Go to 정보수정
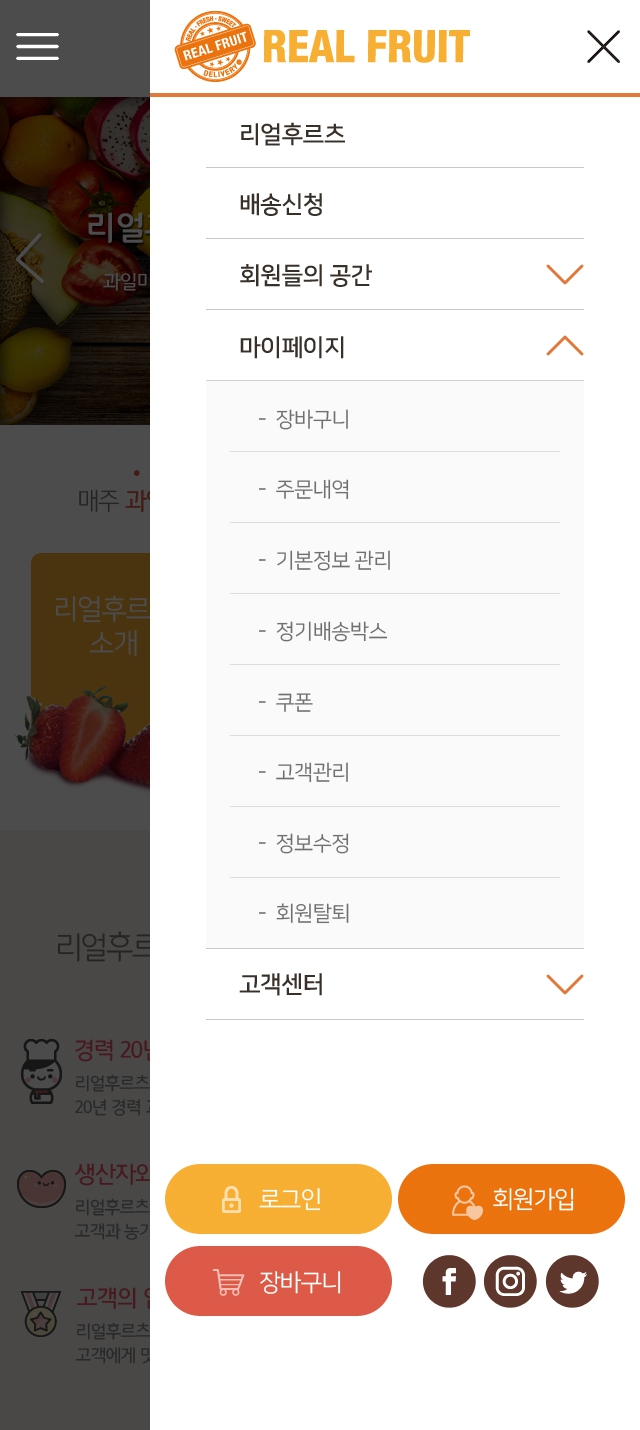The height and width of the screenshot is (1430, 640). coord(394,843)
